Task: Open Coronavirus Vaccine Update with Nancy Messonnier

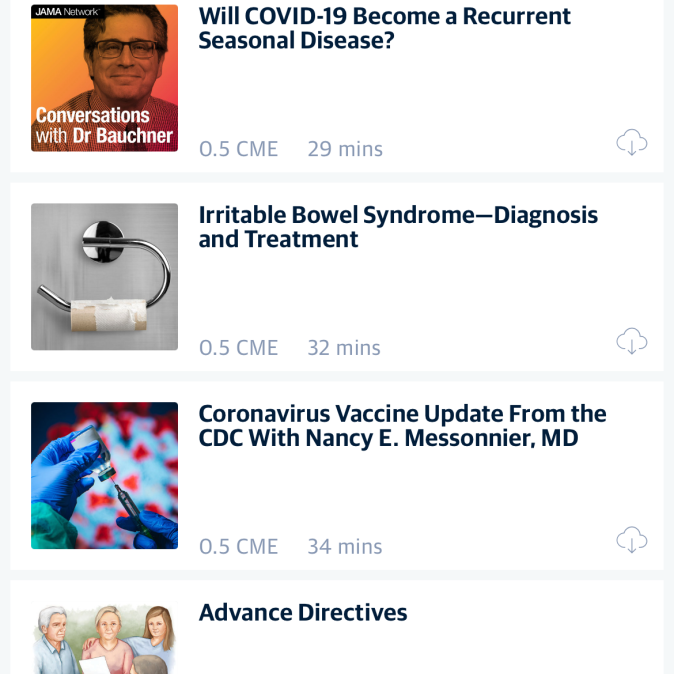Action: (x=402, y=426)
